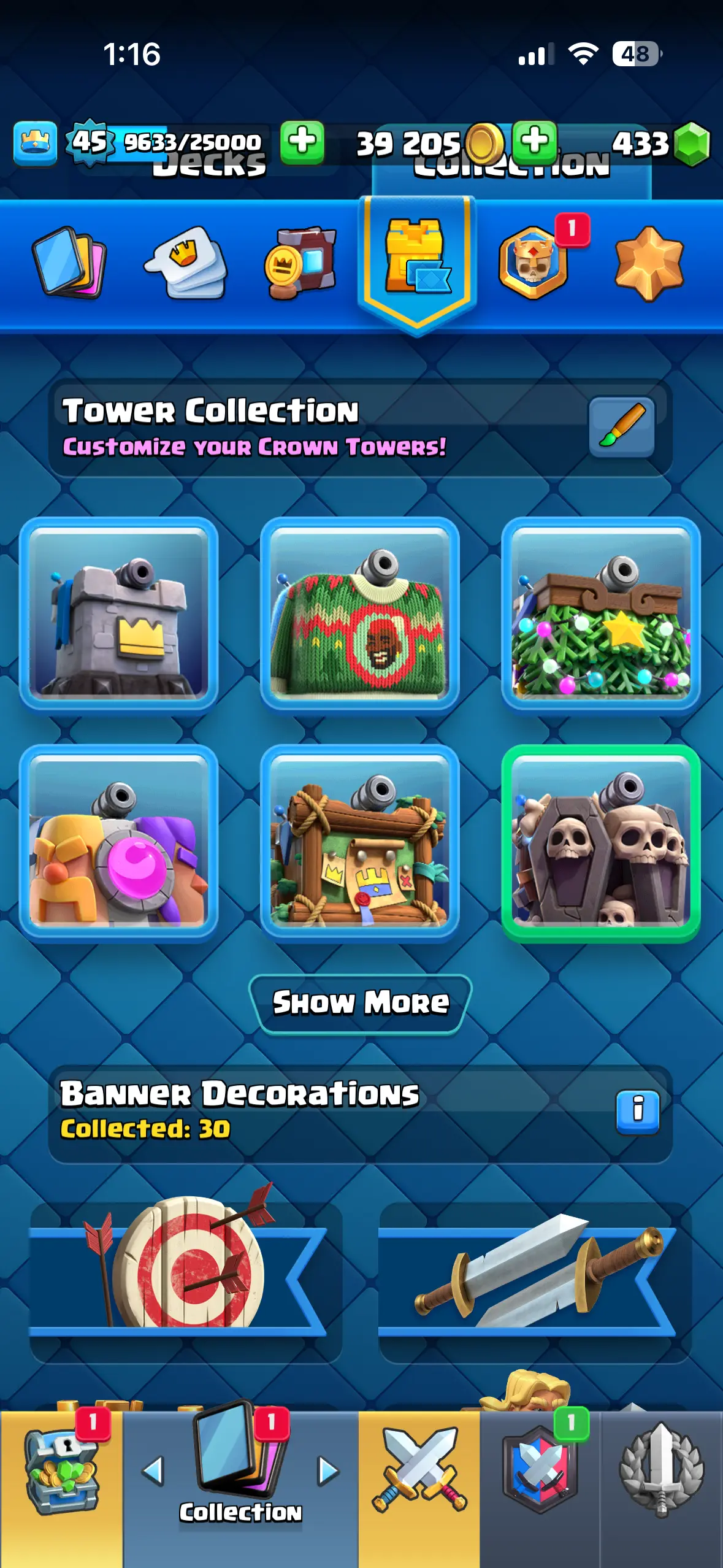
Task: Select the default stone crown tower skin
Action: pyautogui.click(x=119, y=613)
